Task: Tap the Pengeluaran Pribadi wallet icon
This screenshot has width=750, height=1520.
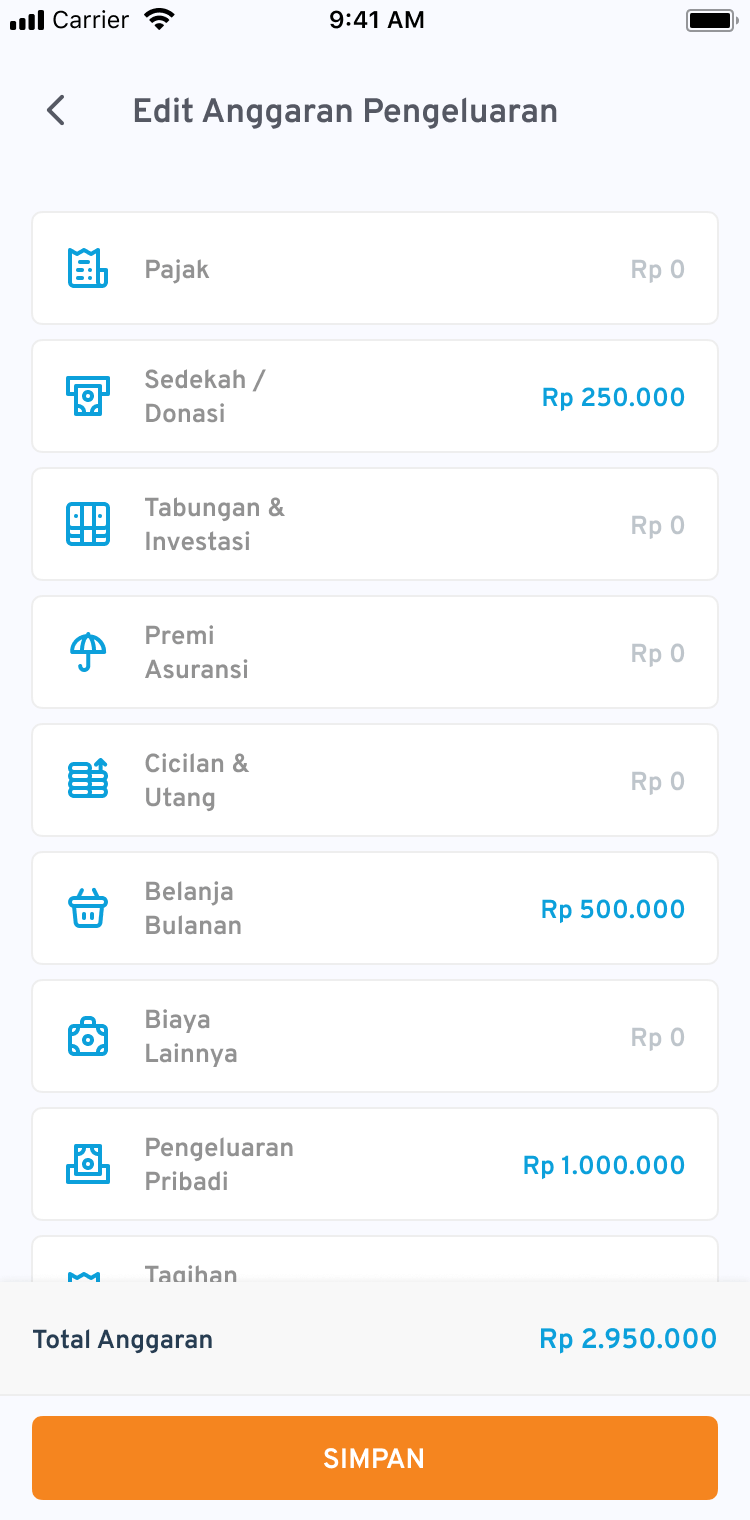Action: tap(88, 1164)
